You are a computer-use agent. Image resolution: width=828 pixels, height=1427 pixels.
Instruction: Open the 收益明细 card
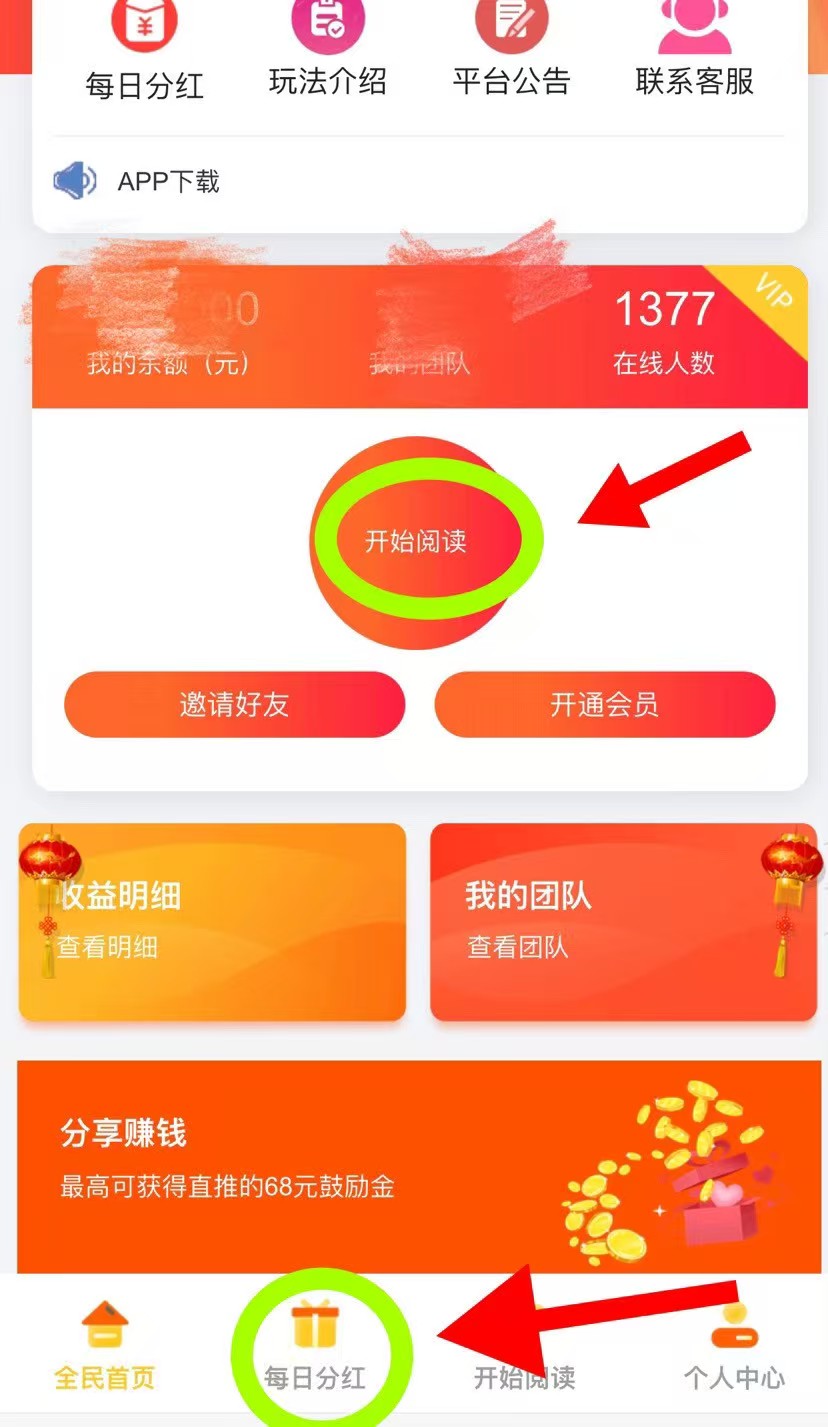coord(212,922)
